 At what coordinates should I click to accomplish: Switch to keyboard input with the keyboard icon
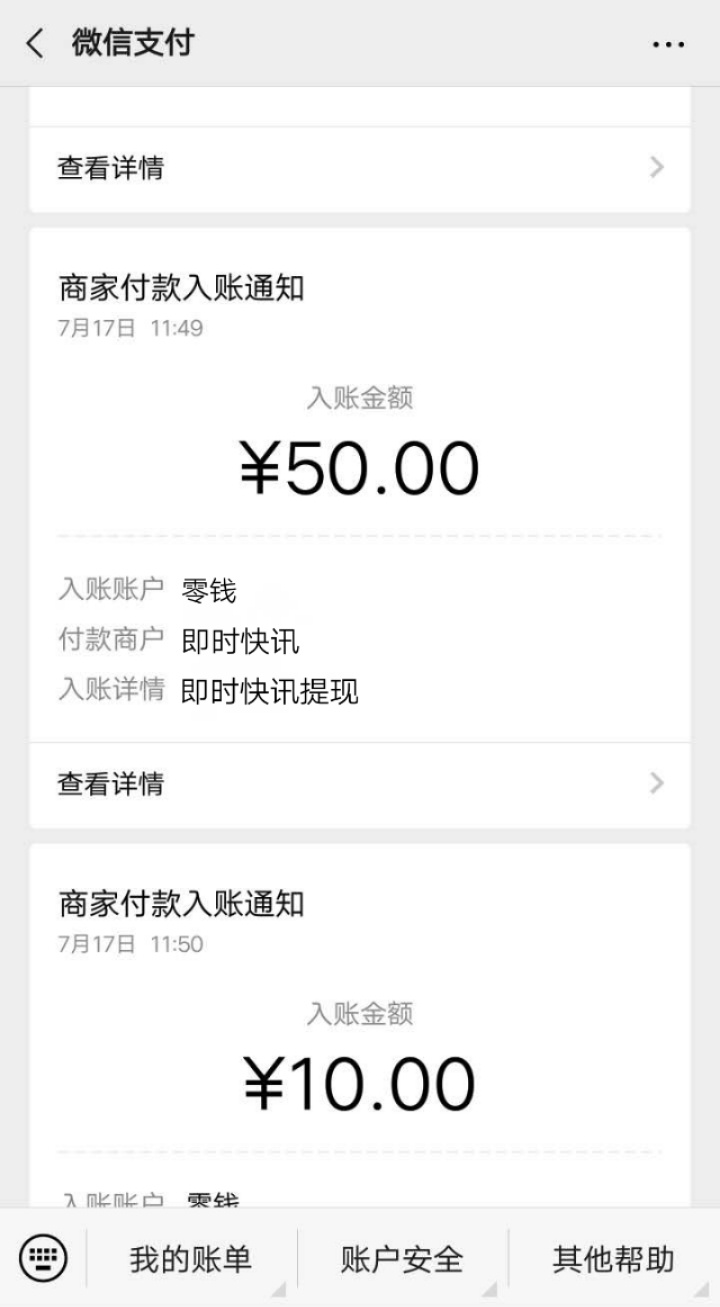(43, 1257)
